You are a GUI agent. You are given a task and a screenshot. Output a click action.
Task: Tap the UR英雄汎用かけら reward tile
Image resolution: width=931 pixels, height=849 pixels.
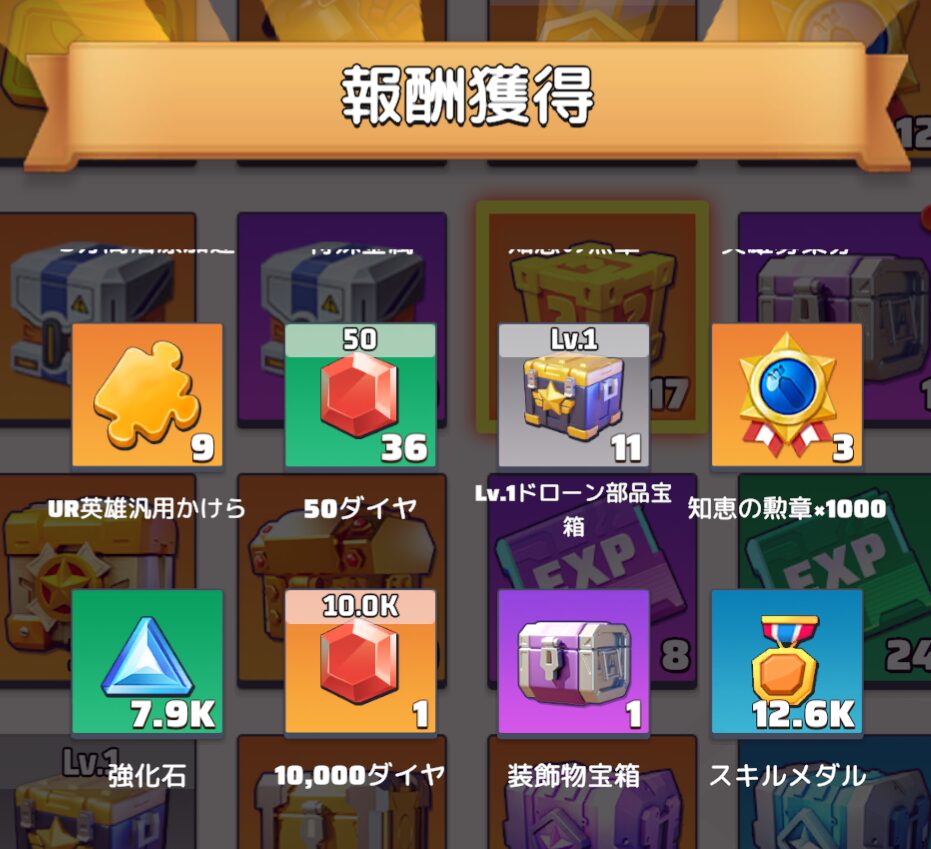(x=147, y=396)
